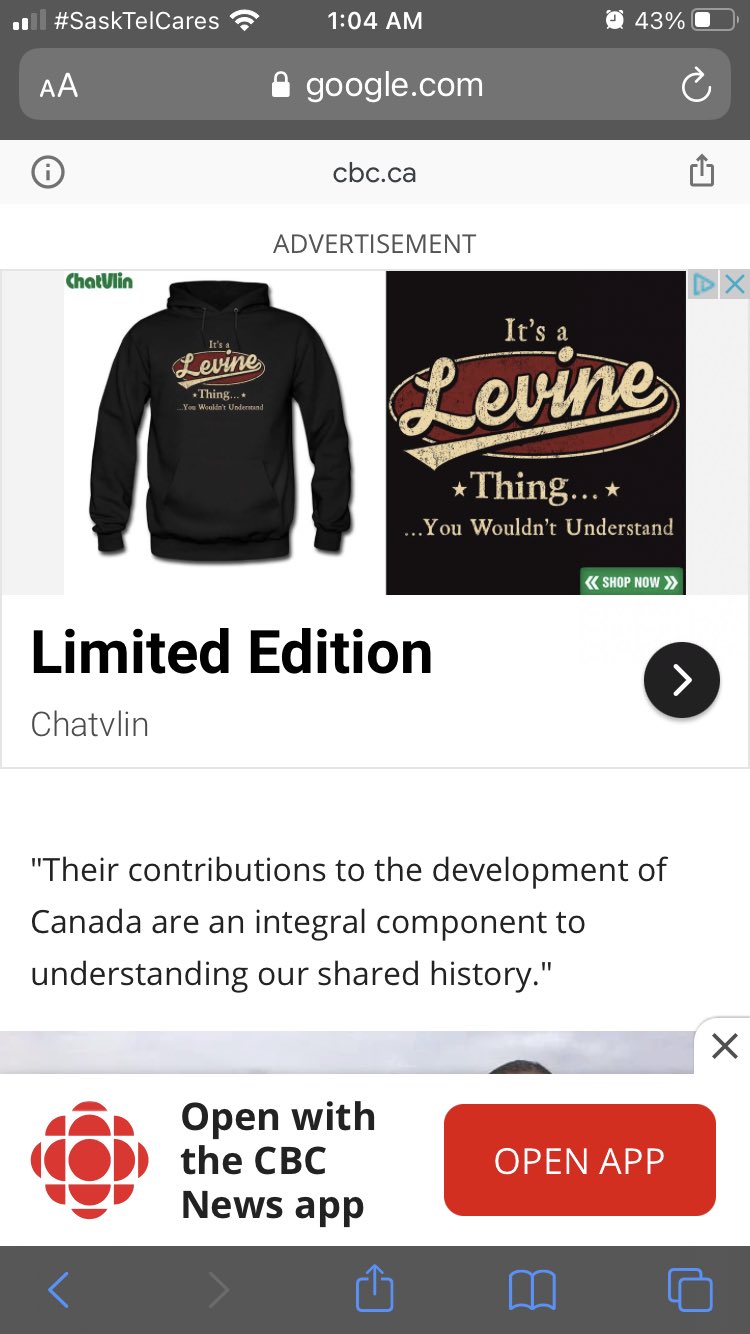Reload the current page
The width and height of the screenshot is (750, 1334).
[x=695, y=86]
